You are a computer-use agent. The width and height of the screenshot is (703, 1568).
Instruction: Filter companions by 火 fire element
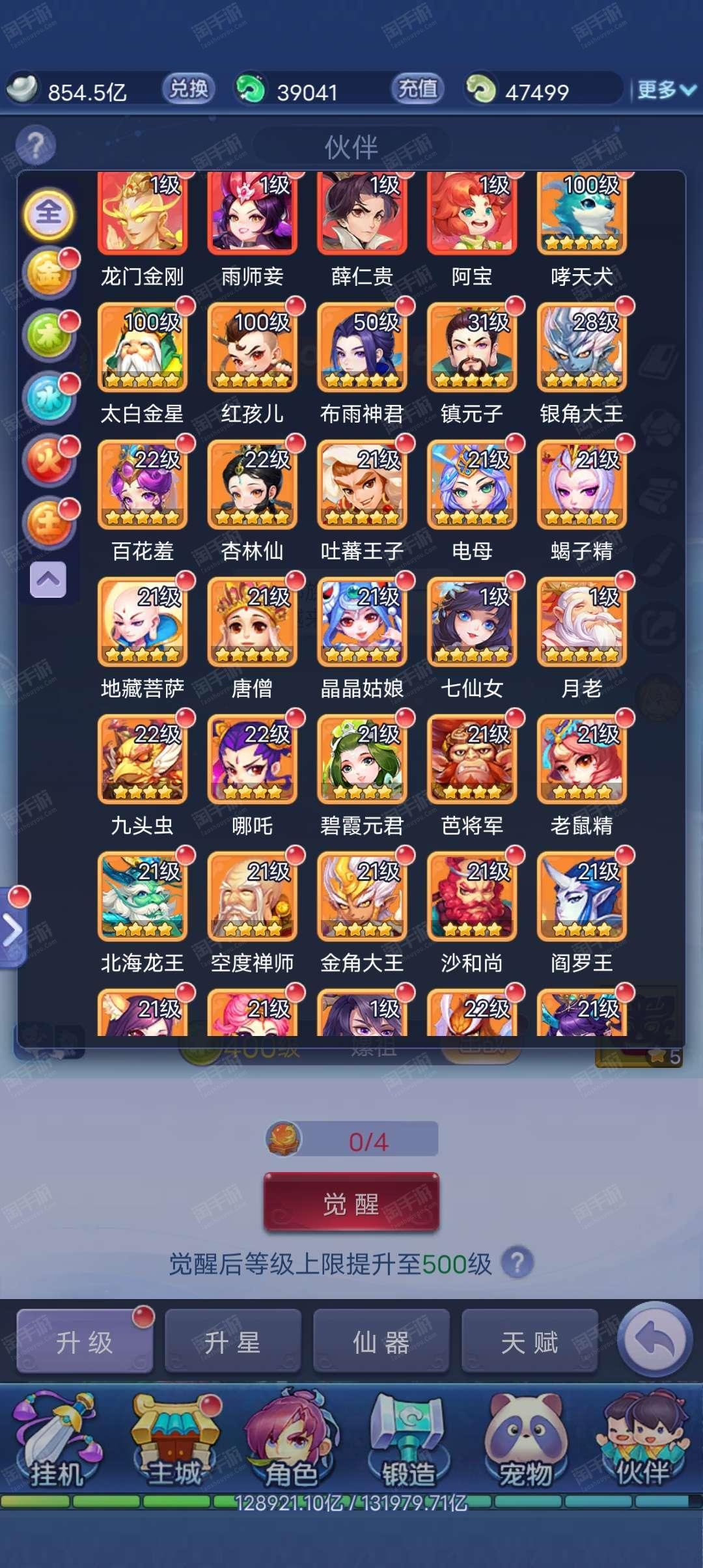pos(49,460)
